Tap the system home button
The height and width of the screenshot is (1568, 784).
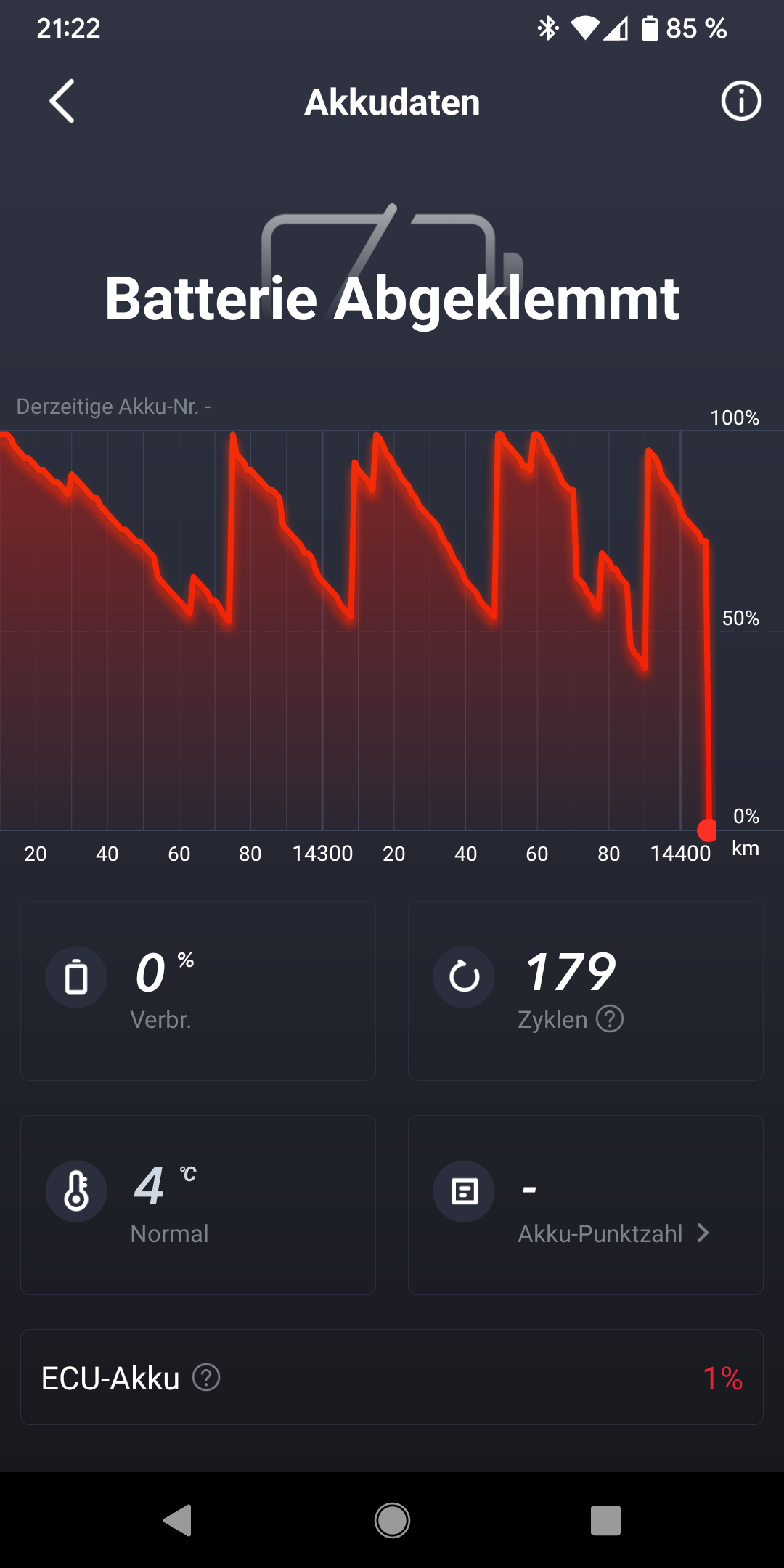click(x=392, y=1520)
